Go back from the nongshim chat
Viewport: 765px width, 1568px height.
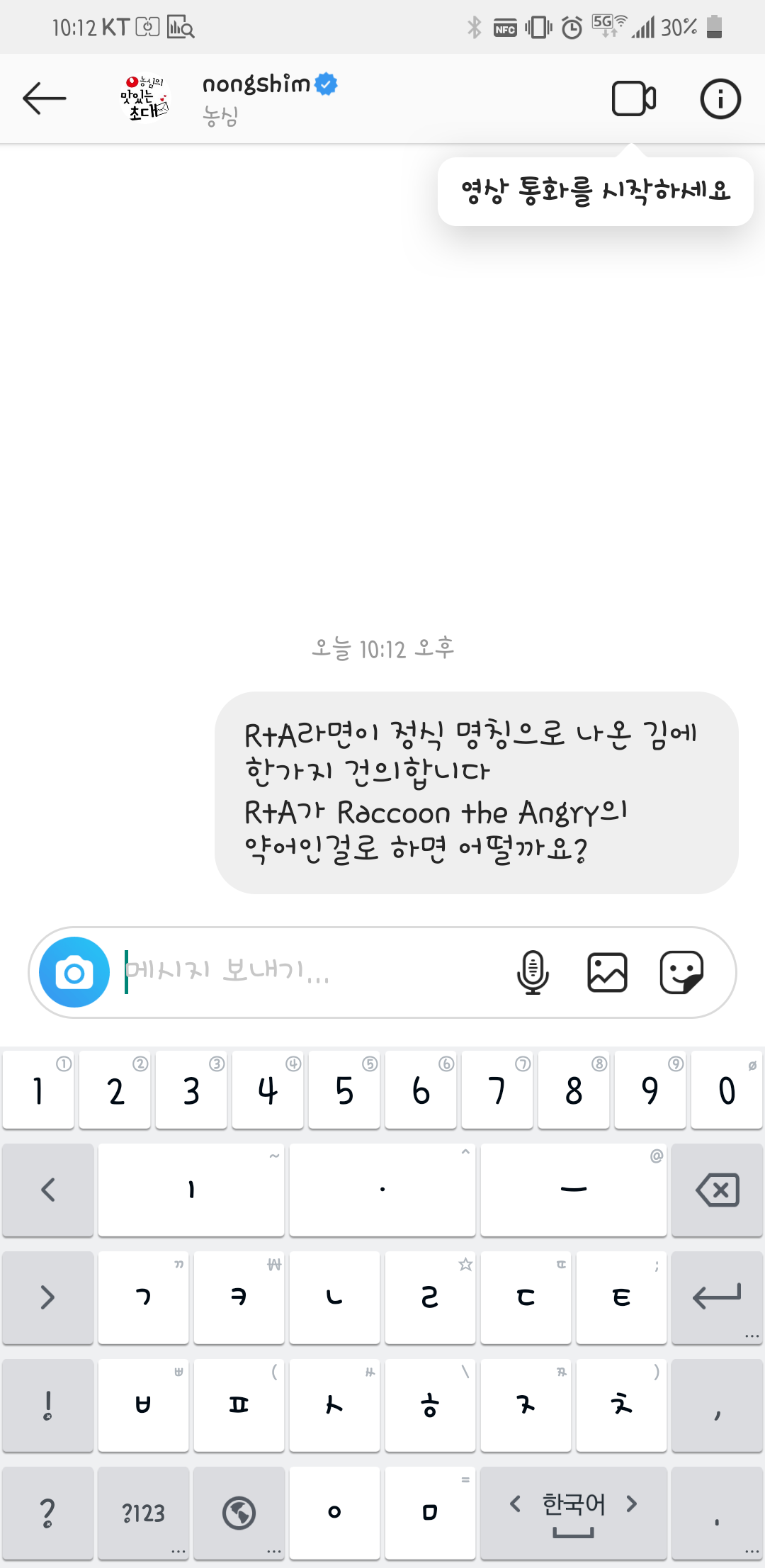[44, 98]
